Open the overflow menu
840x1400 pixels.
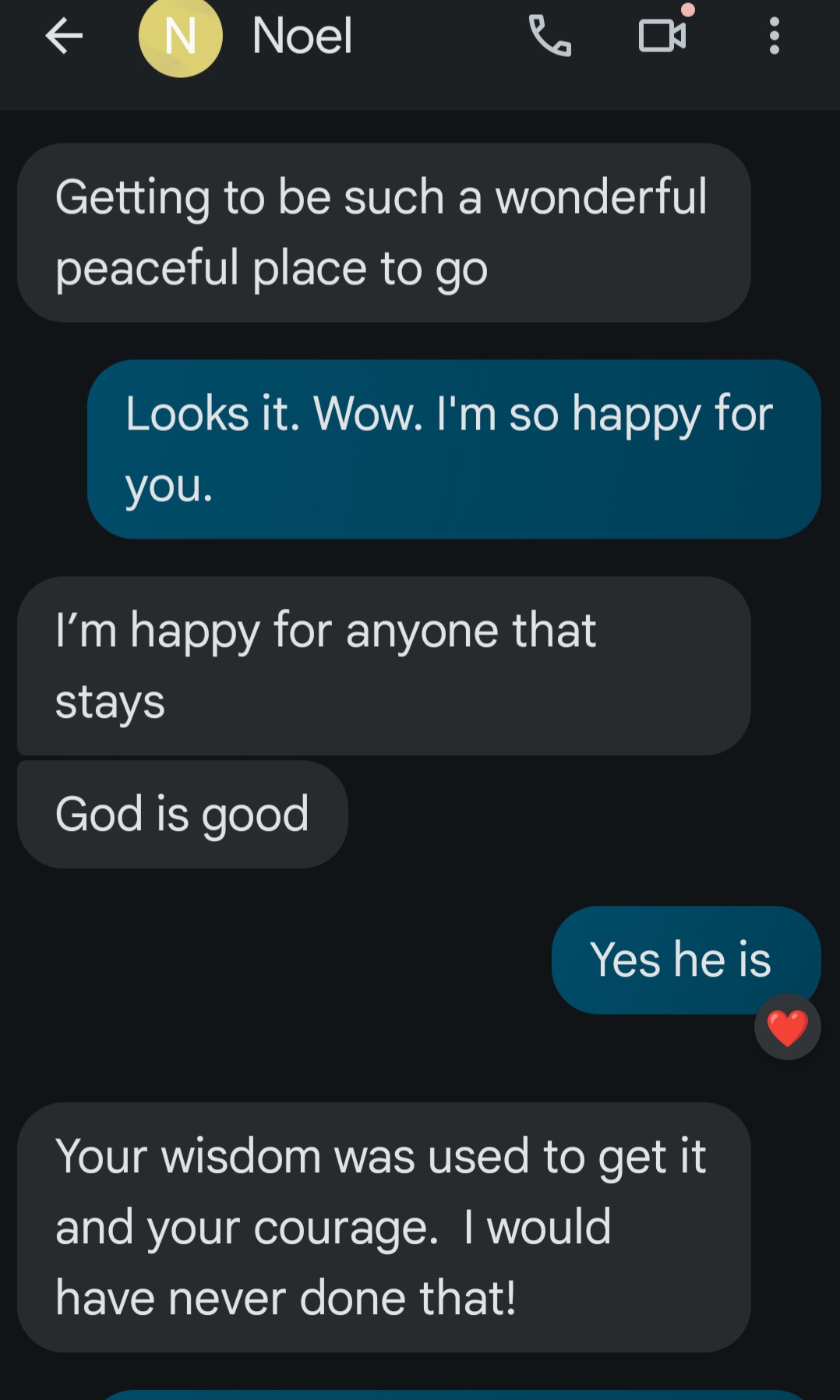tap(774, 36)
